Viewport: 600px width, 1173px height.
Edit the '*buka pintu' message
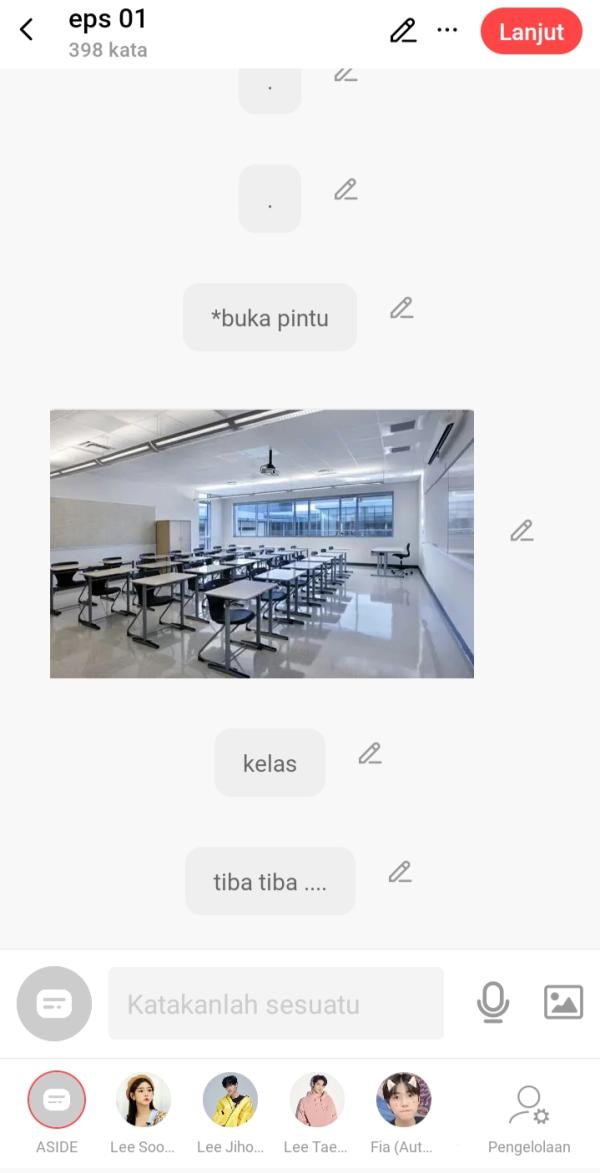coord(401,308)
